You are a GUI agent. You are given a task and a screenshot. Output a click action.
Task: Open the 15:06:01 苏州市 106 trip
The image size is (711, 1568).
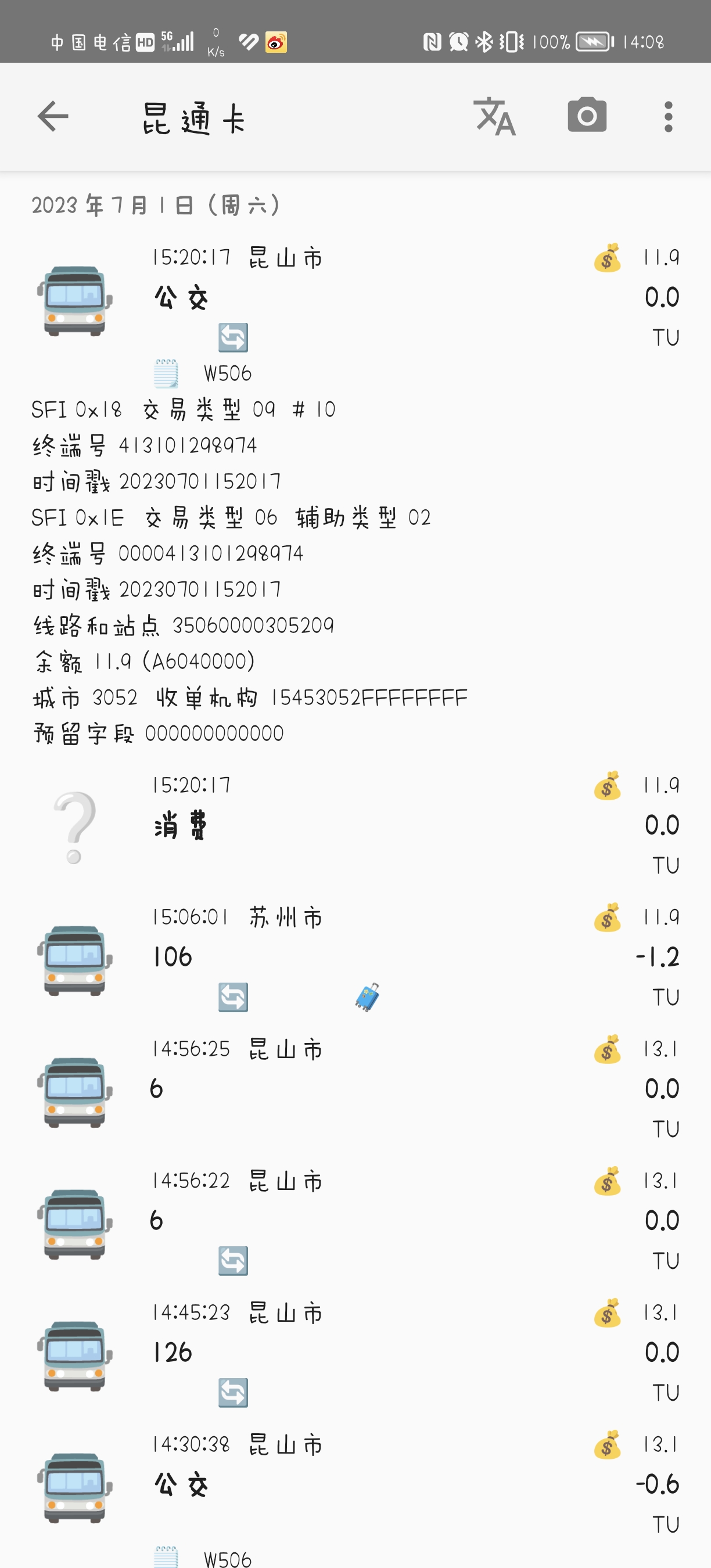pos(355,957)
